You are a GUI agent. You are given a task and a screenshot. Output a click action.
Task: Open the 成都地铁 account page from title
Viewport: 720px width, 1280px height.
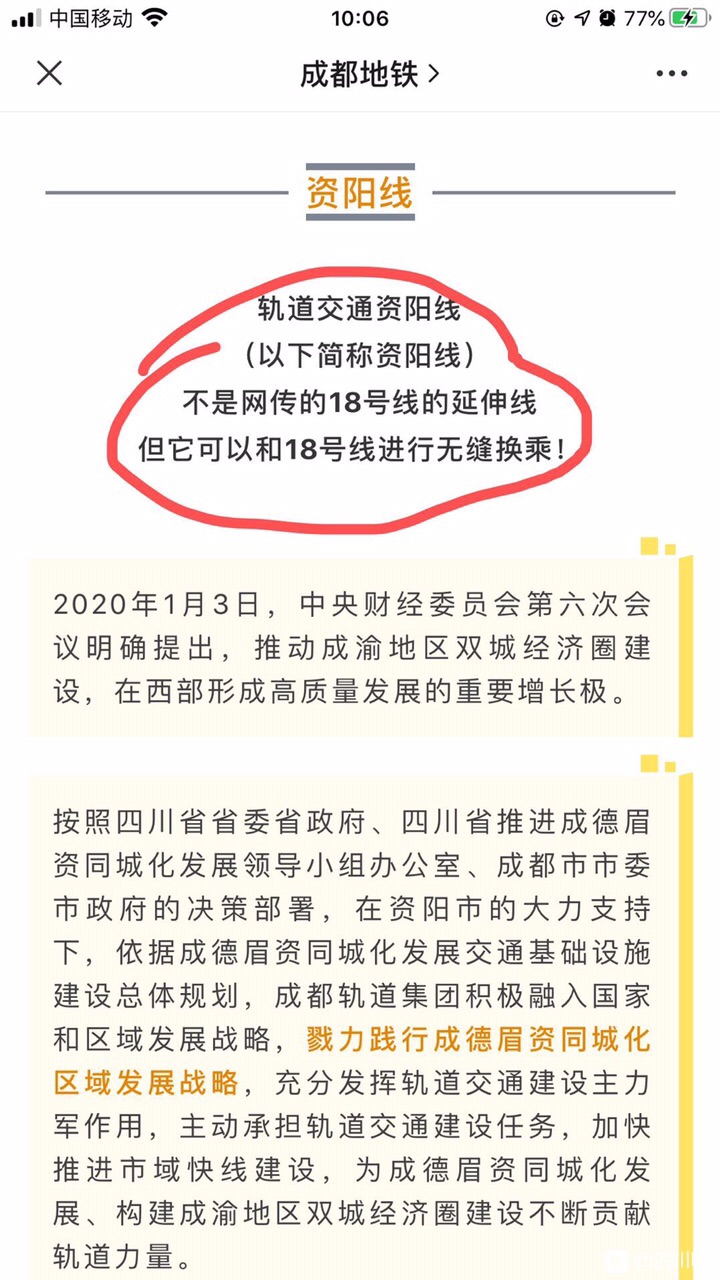point(369,74)
